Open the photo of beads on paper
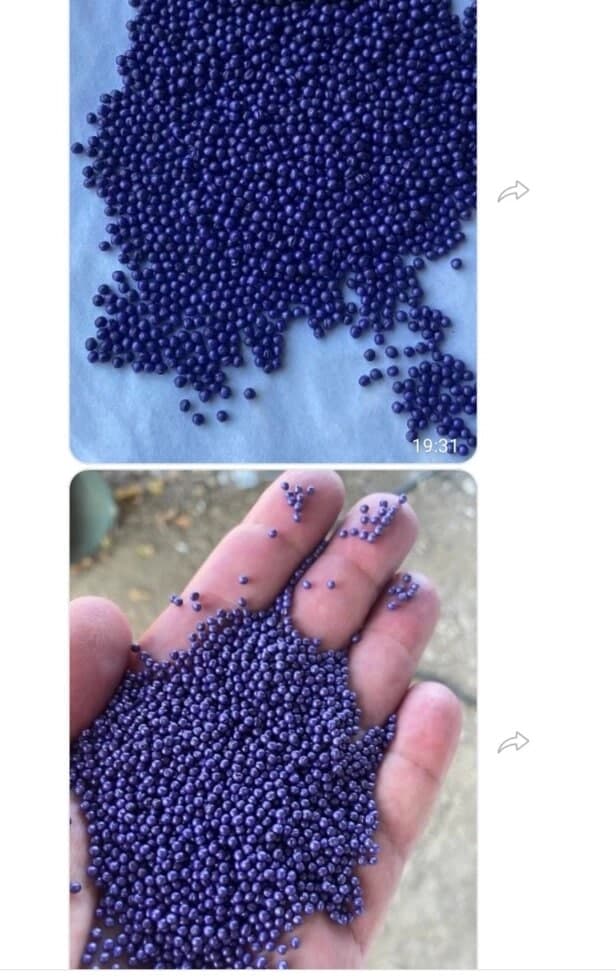The image size is (616, 980). pos(273,230)
